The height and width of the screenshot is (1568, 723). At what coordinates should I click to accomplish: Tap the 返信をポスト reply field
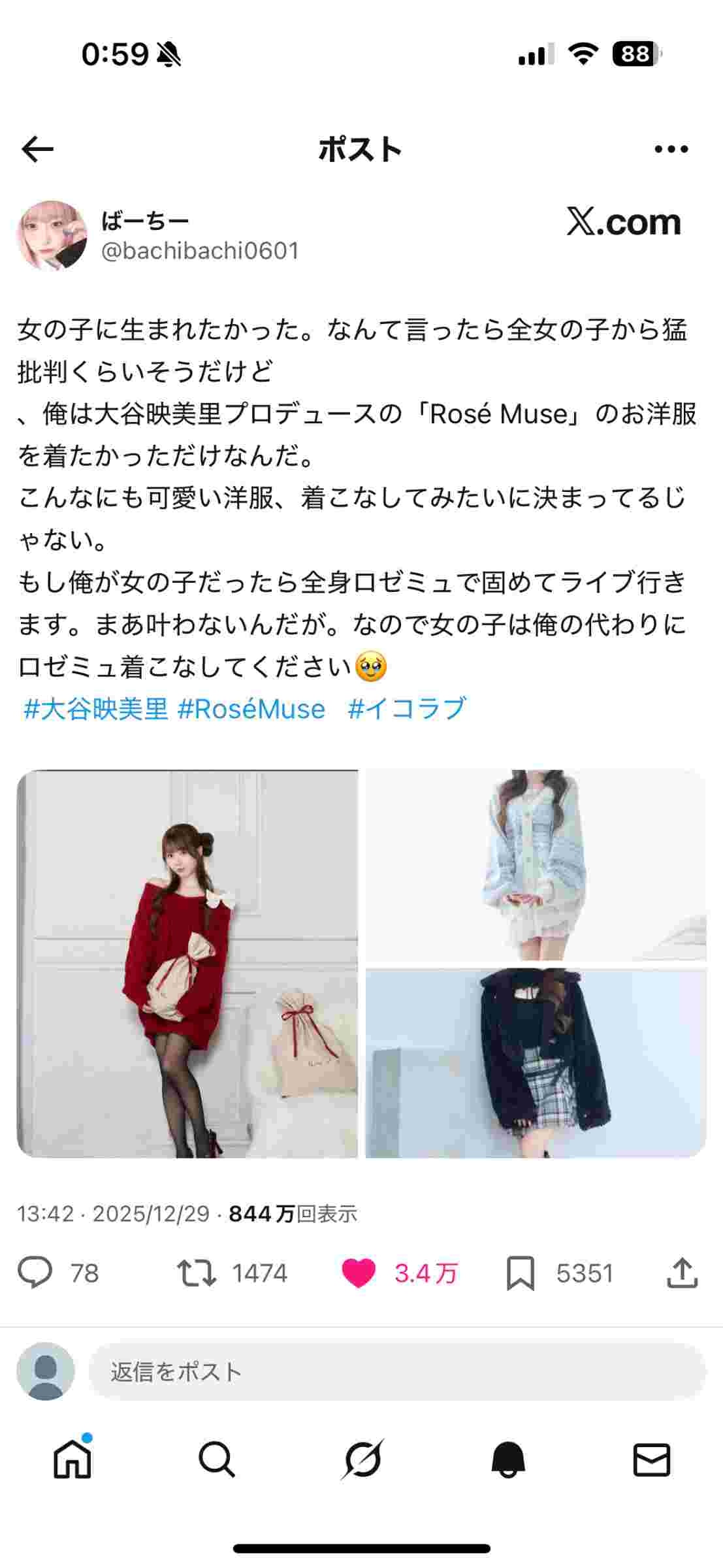click(397, 1371)
